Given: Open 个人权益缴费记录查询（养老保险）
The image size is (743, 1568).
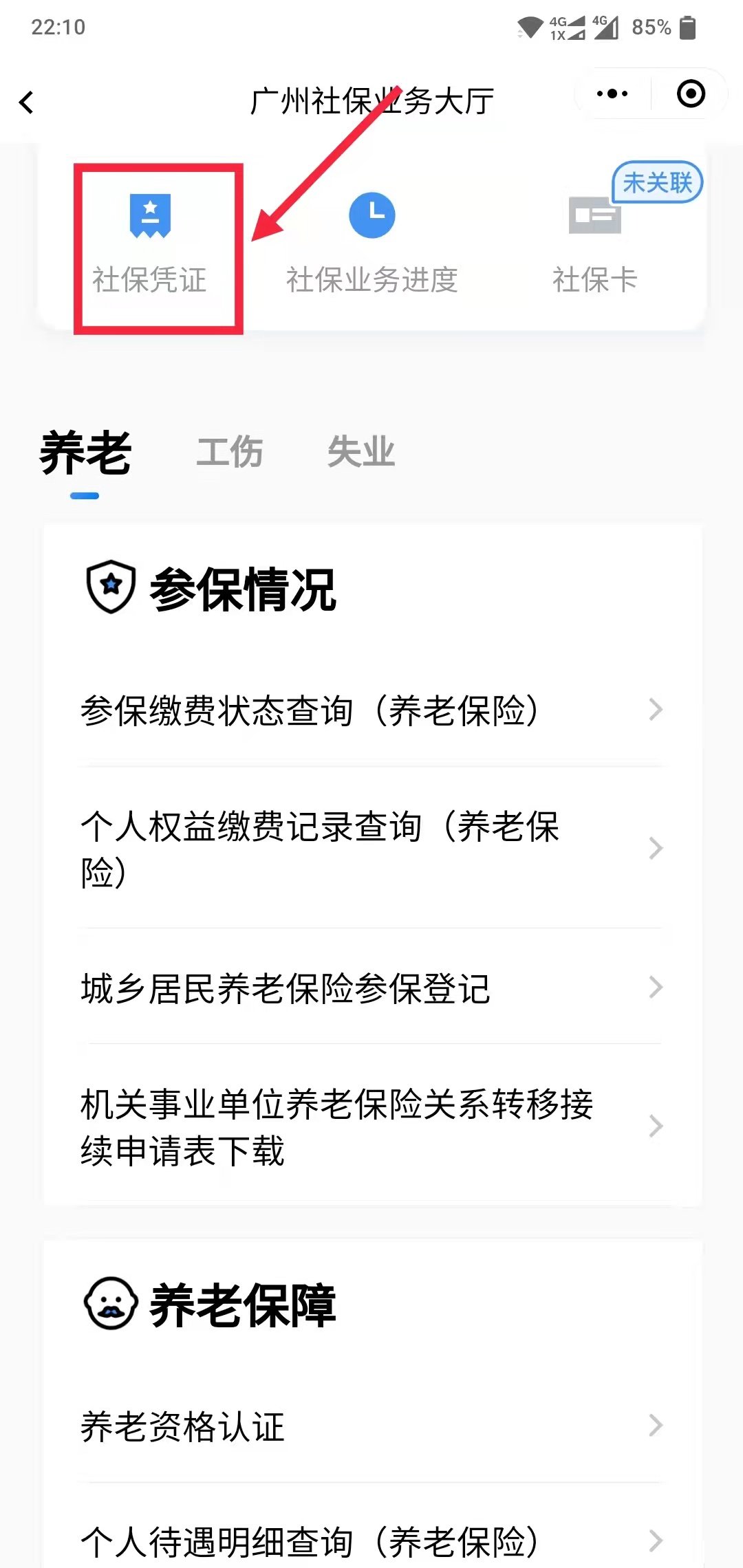Looking at the screenshot, I should coord(371,849).
